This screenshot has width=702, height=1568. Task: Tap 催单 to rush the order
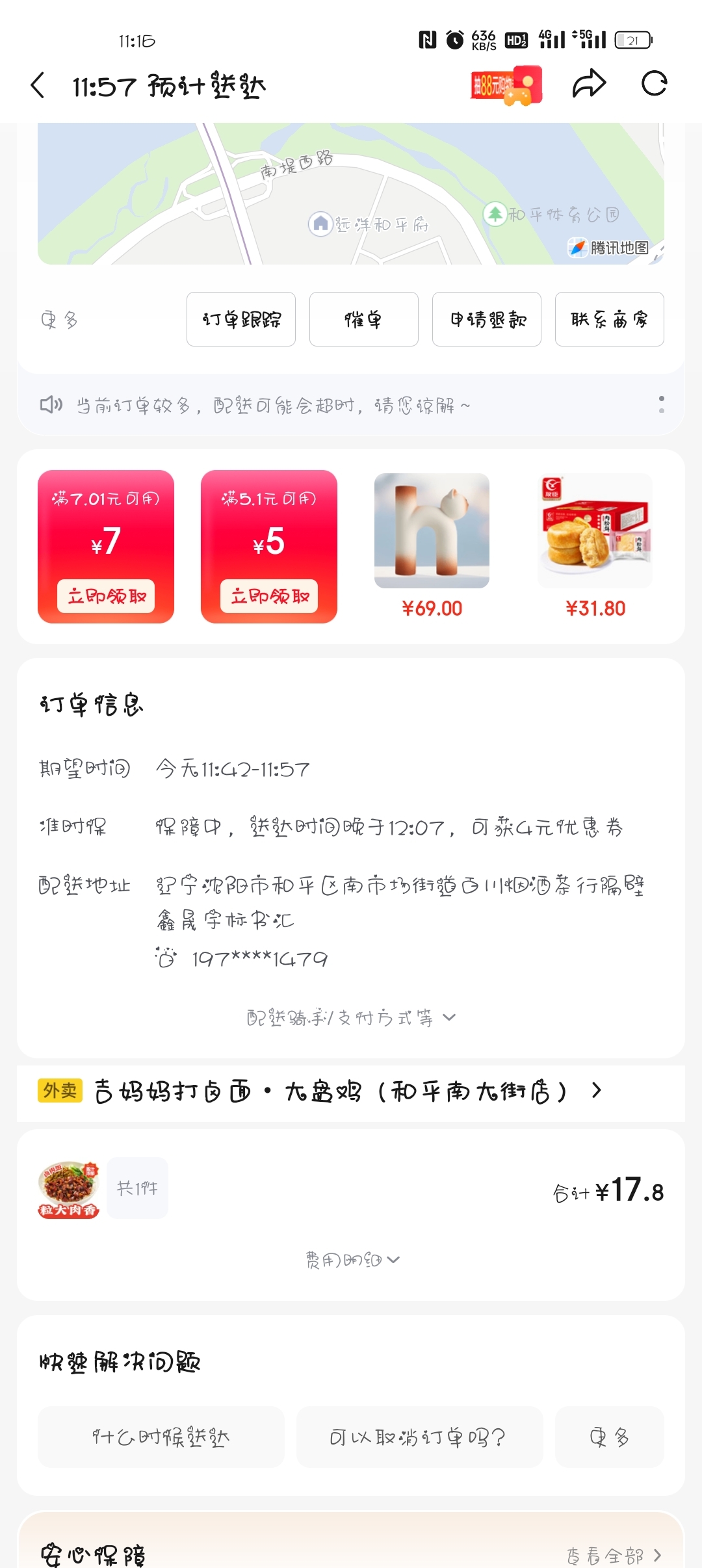point(363,319)
